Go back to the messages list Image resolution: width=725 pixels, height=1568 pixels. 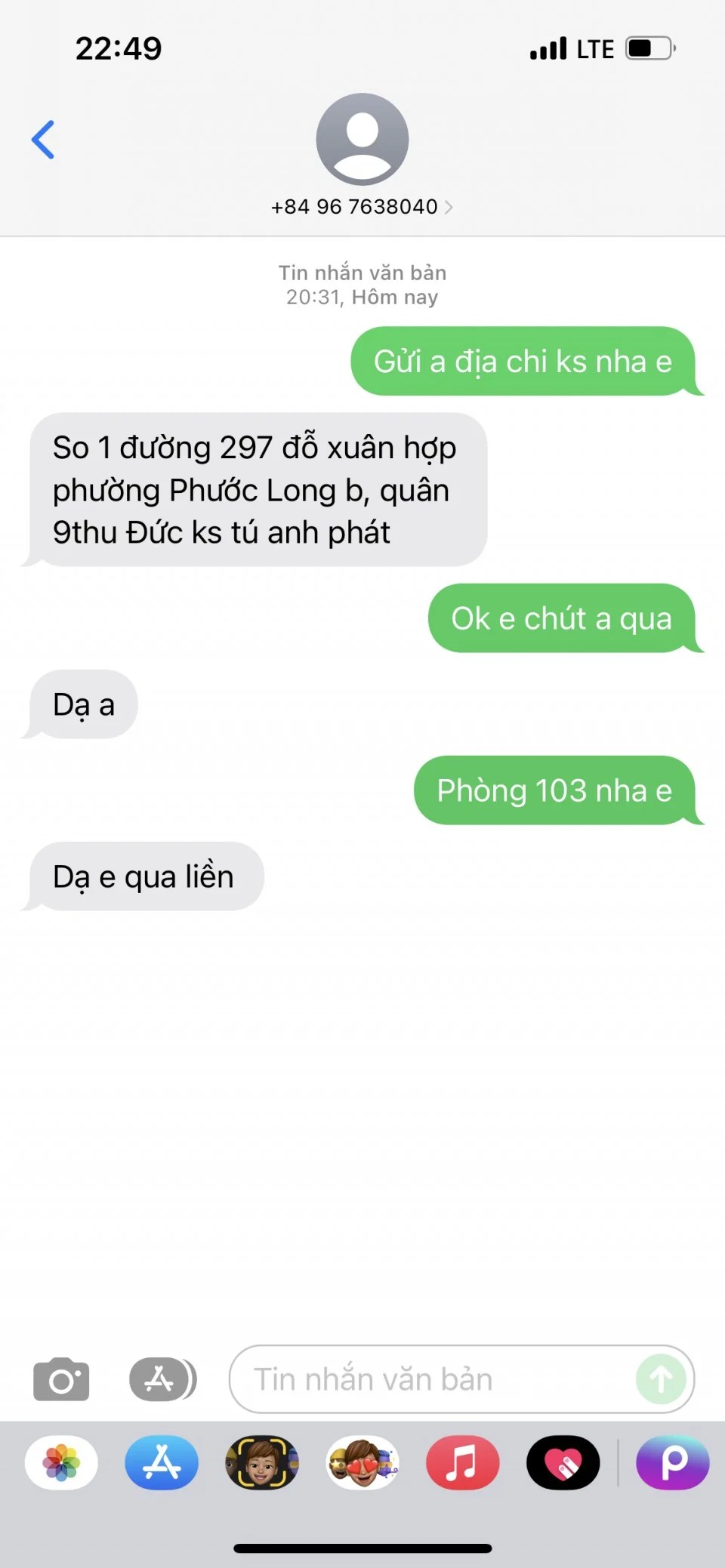click(43, 140)
